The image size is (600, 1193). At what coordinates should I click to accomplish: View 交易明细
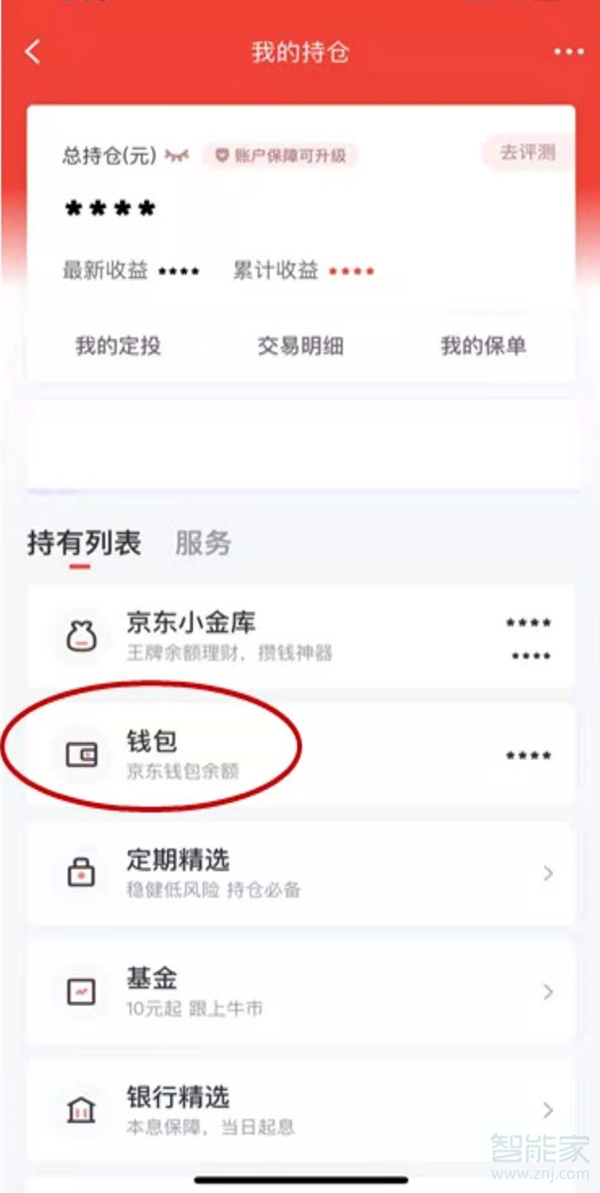tap(300, 346)
